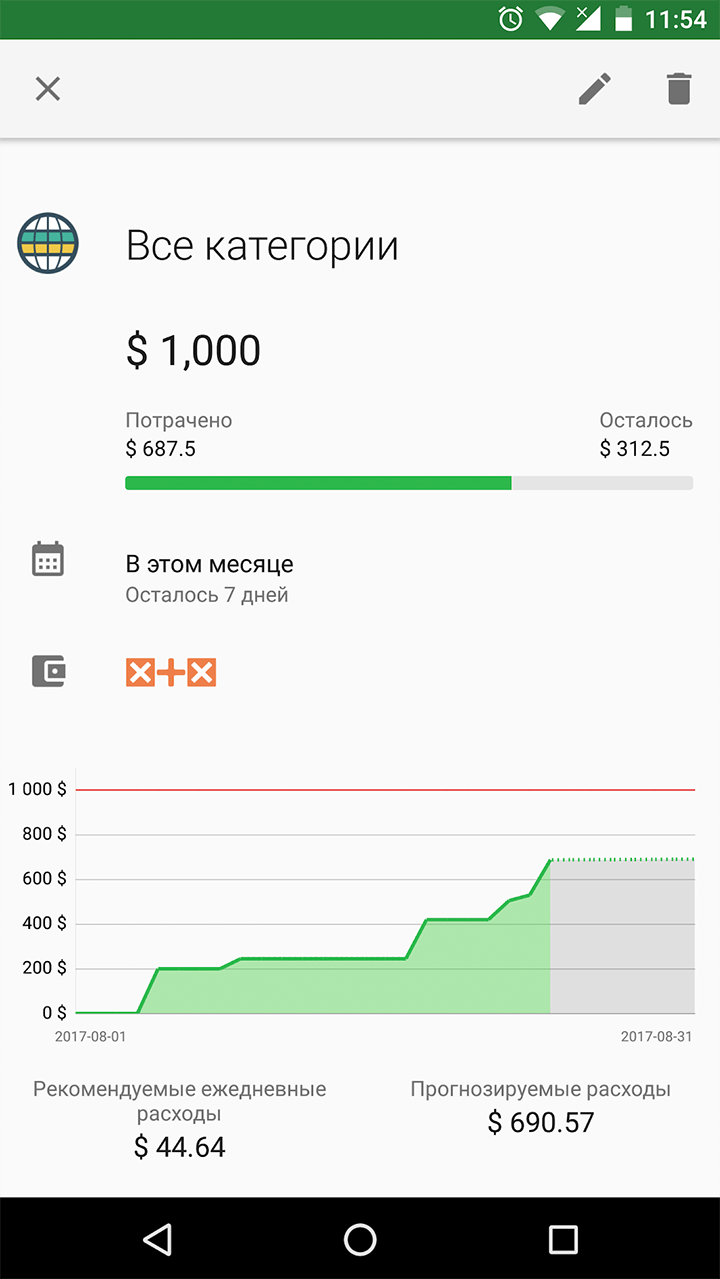The width and height of the screenshot is (720, 1279).
Task: Close the budget detail screen
Action: [48, 89]
